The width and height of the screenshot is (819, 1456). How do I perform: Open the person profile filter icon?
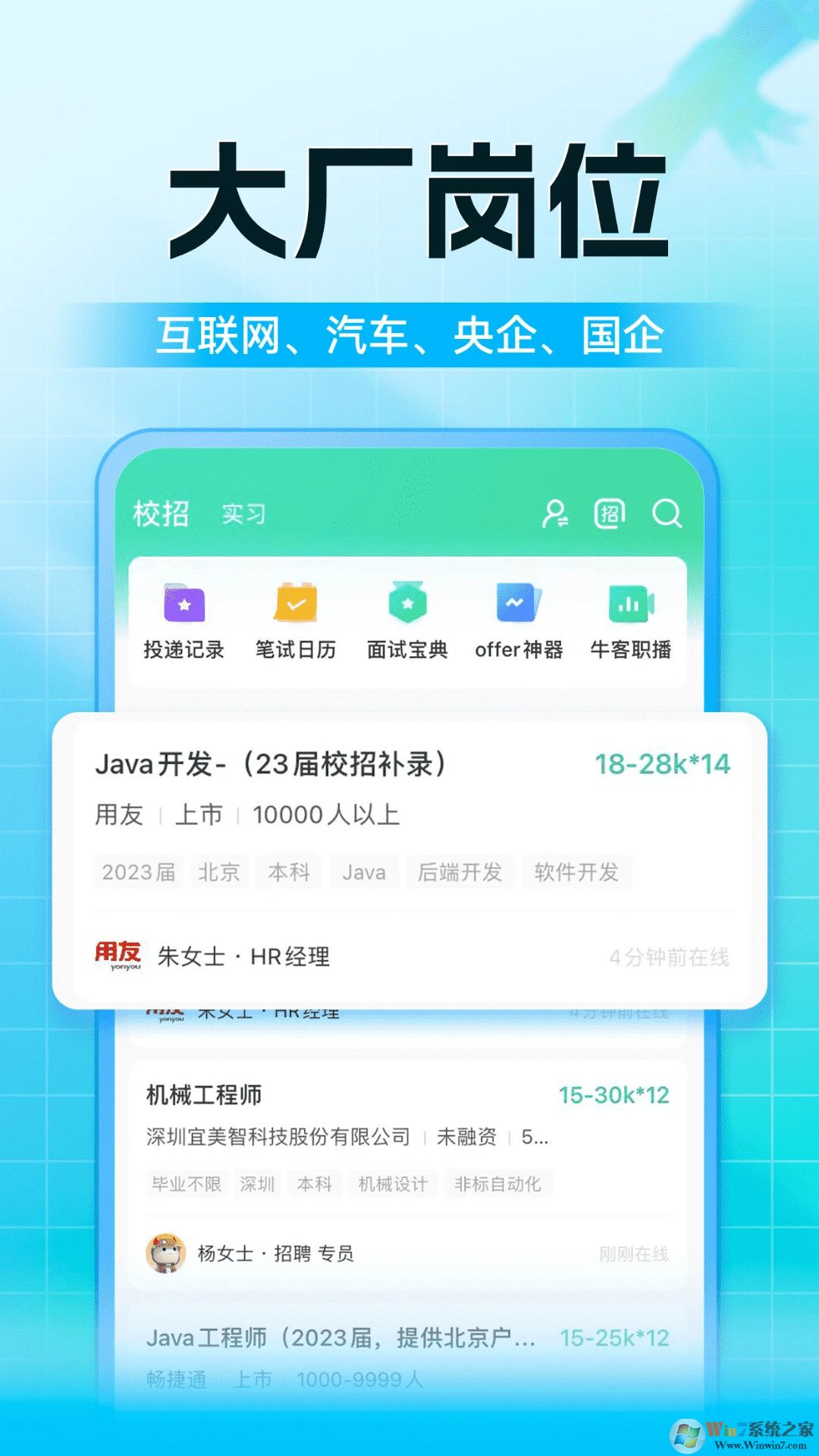[554, 513]
